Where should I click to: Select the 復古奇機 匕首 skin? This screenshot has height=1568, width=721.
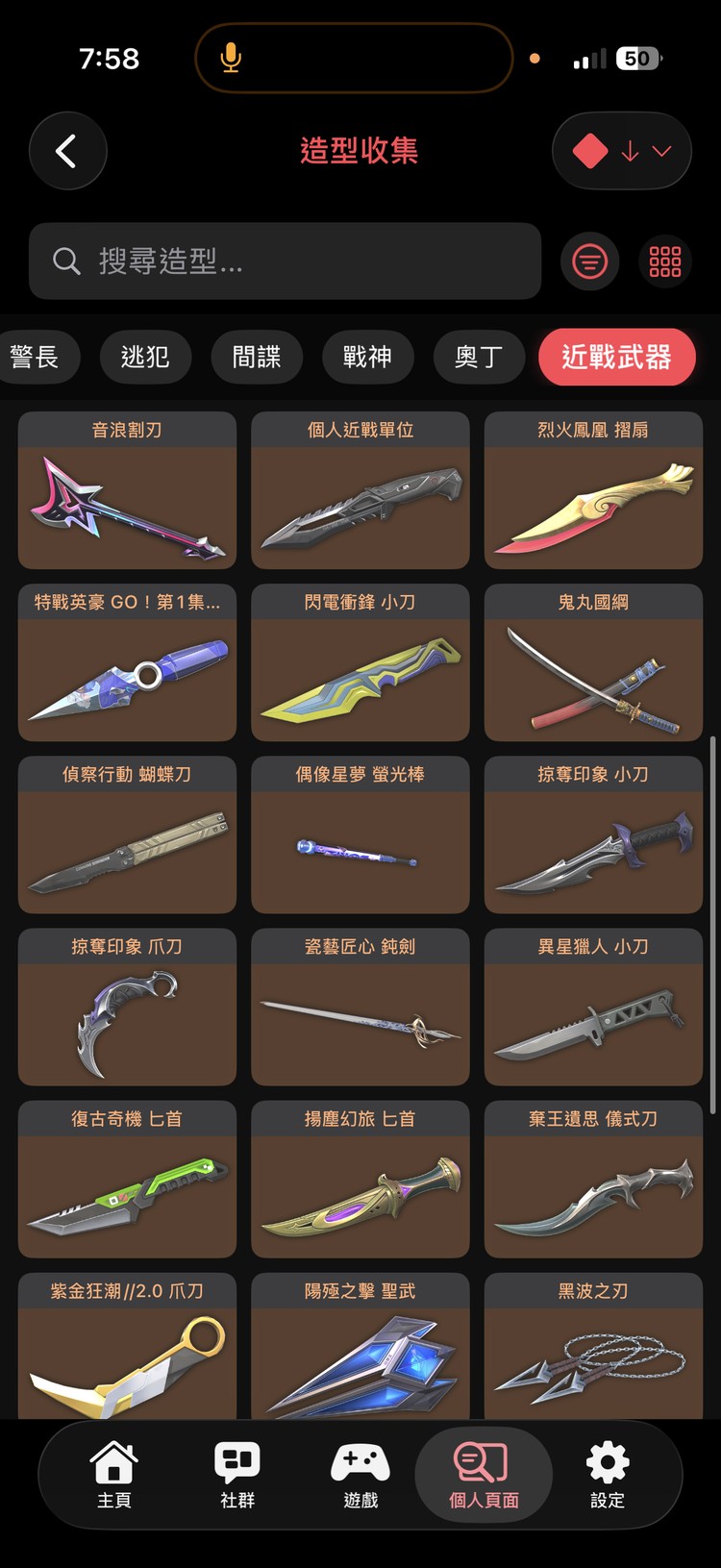click(127, 1179)
